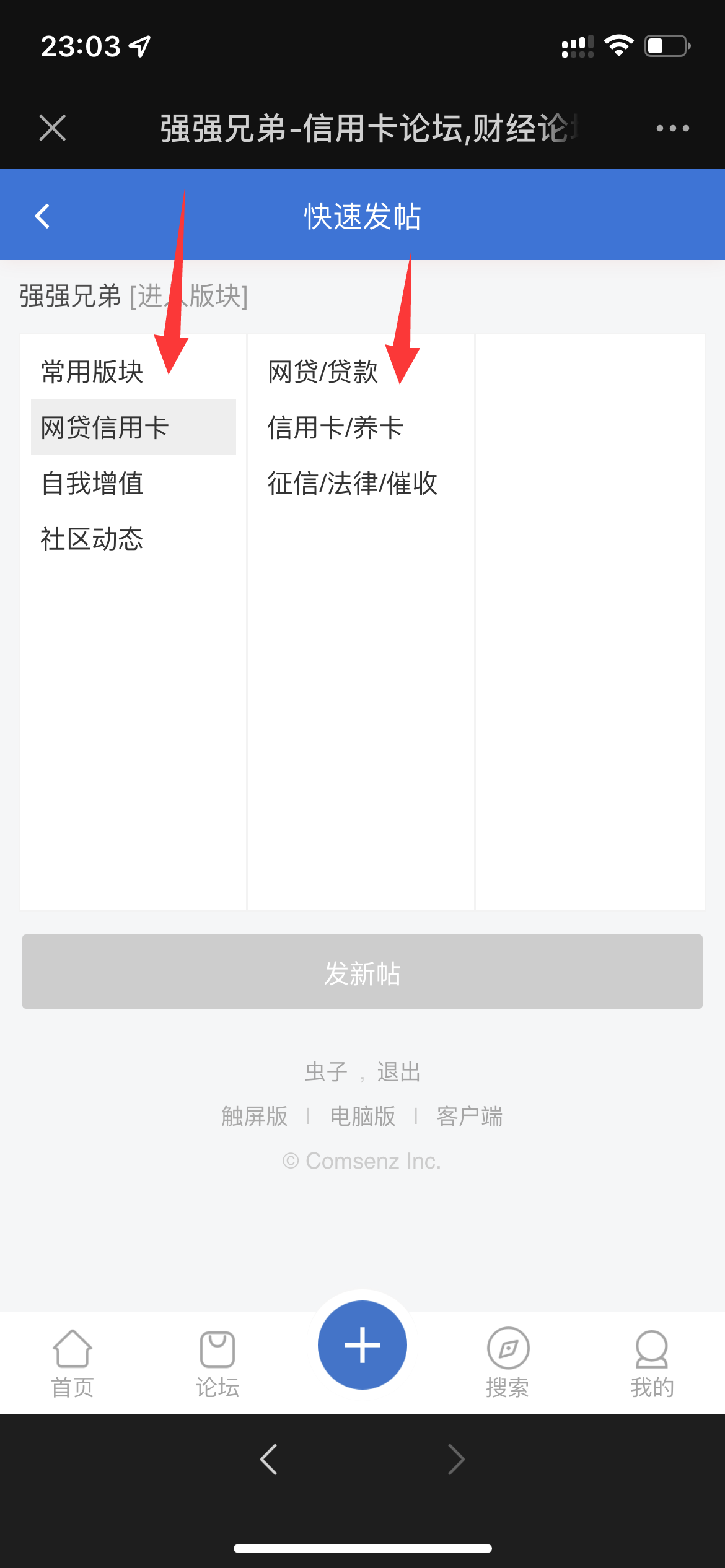Go to the 首页 tab
725x1568 pixels.
point(72,1362)
